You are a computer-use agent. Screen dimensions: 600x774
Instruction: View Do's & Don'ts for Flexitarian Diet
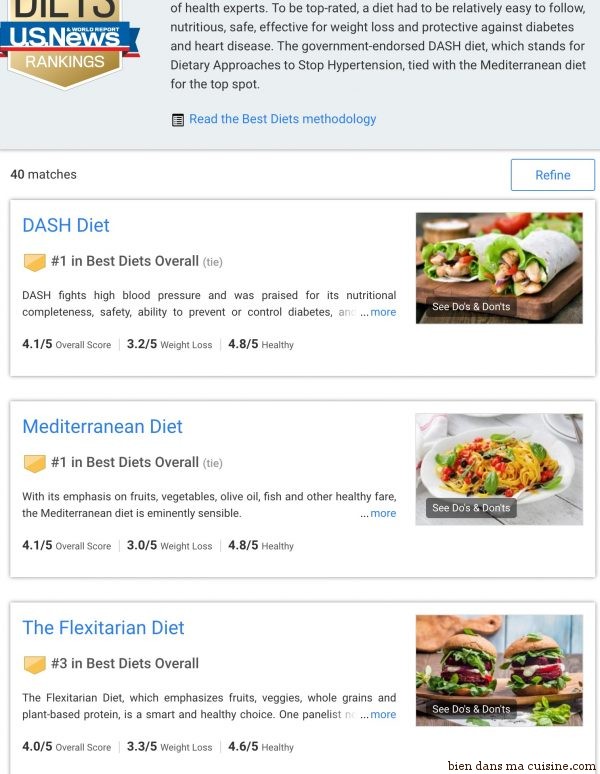[x=471, y=709]
